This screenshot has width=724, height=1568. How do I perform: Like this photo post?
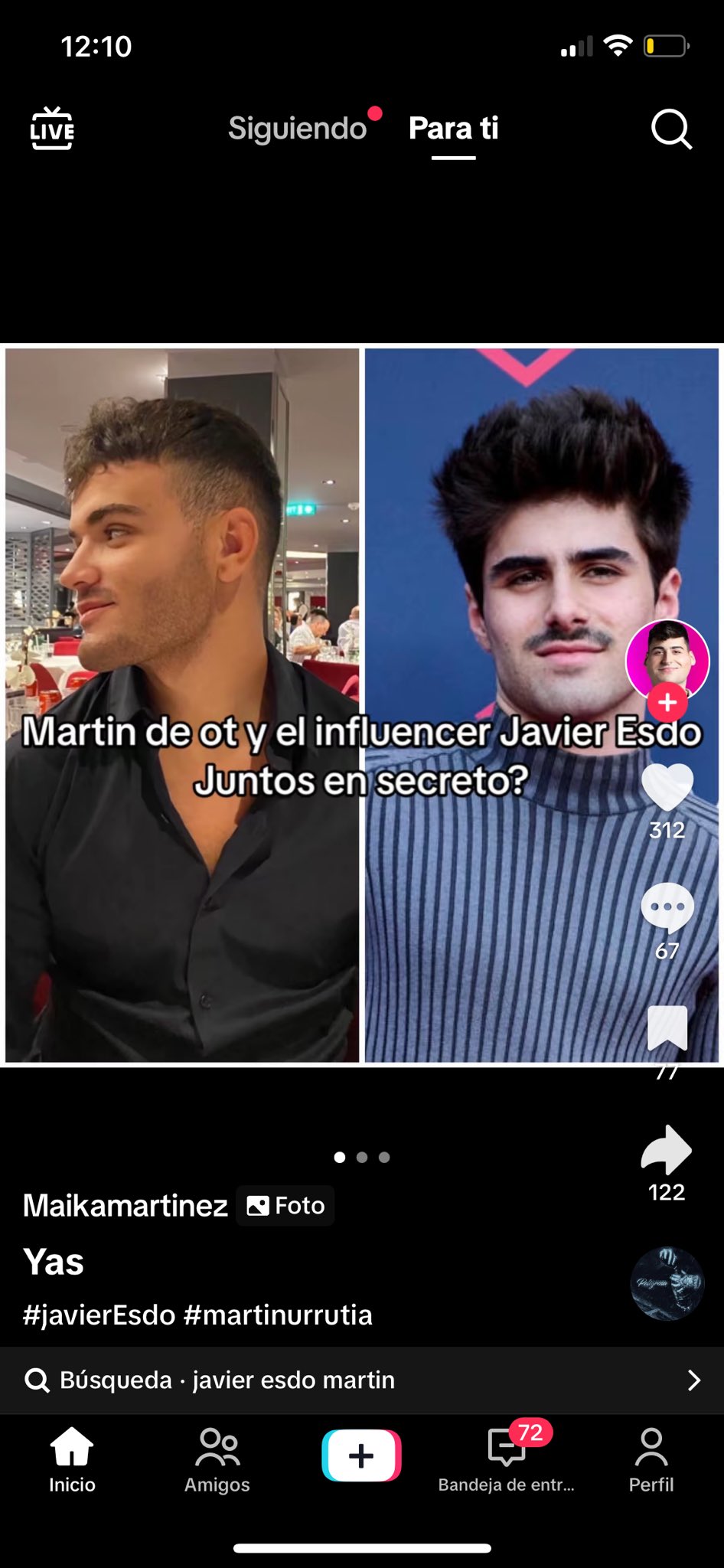coord(667,788)
